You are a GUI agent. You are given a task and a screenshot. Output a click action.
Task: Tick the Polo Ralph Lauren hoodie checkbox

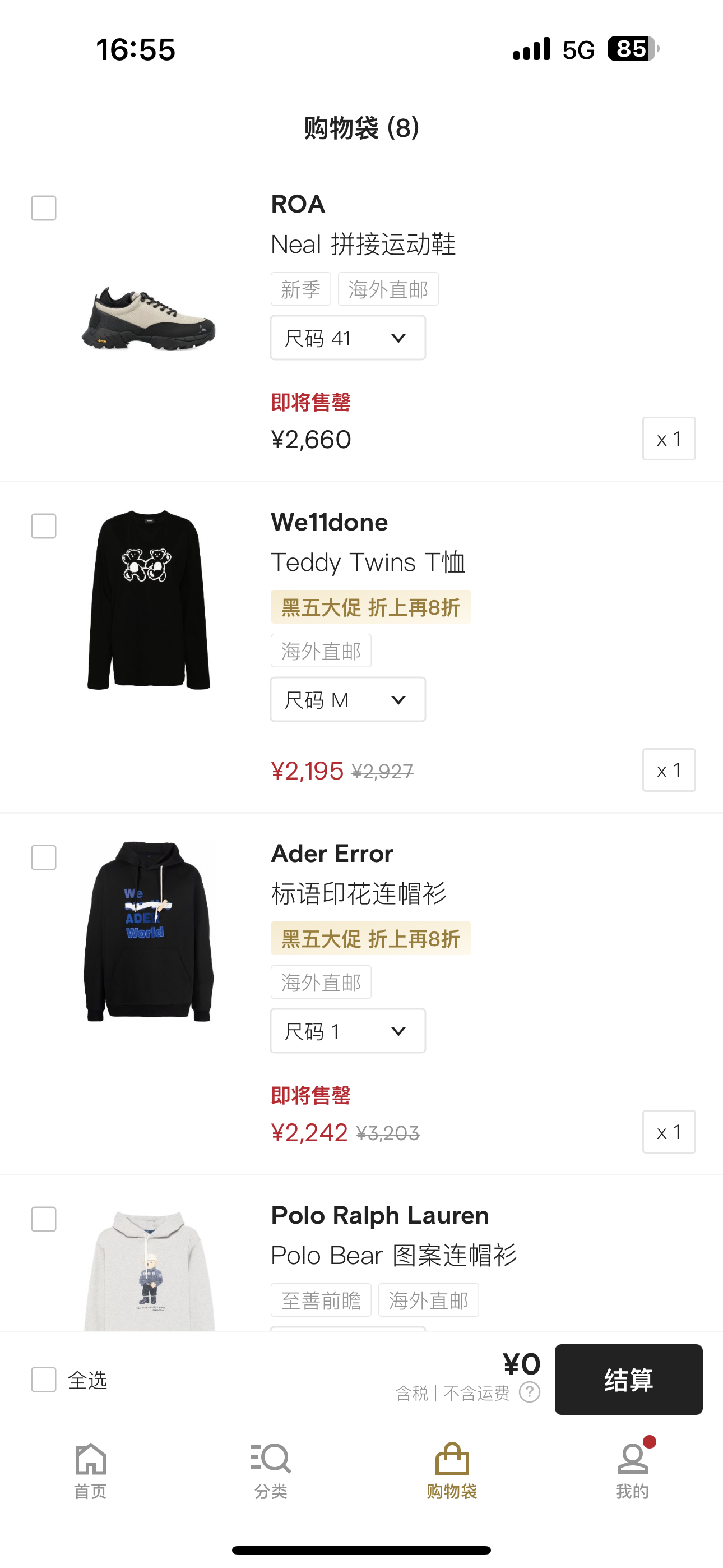(x=44, y=1219)
